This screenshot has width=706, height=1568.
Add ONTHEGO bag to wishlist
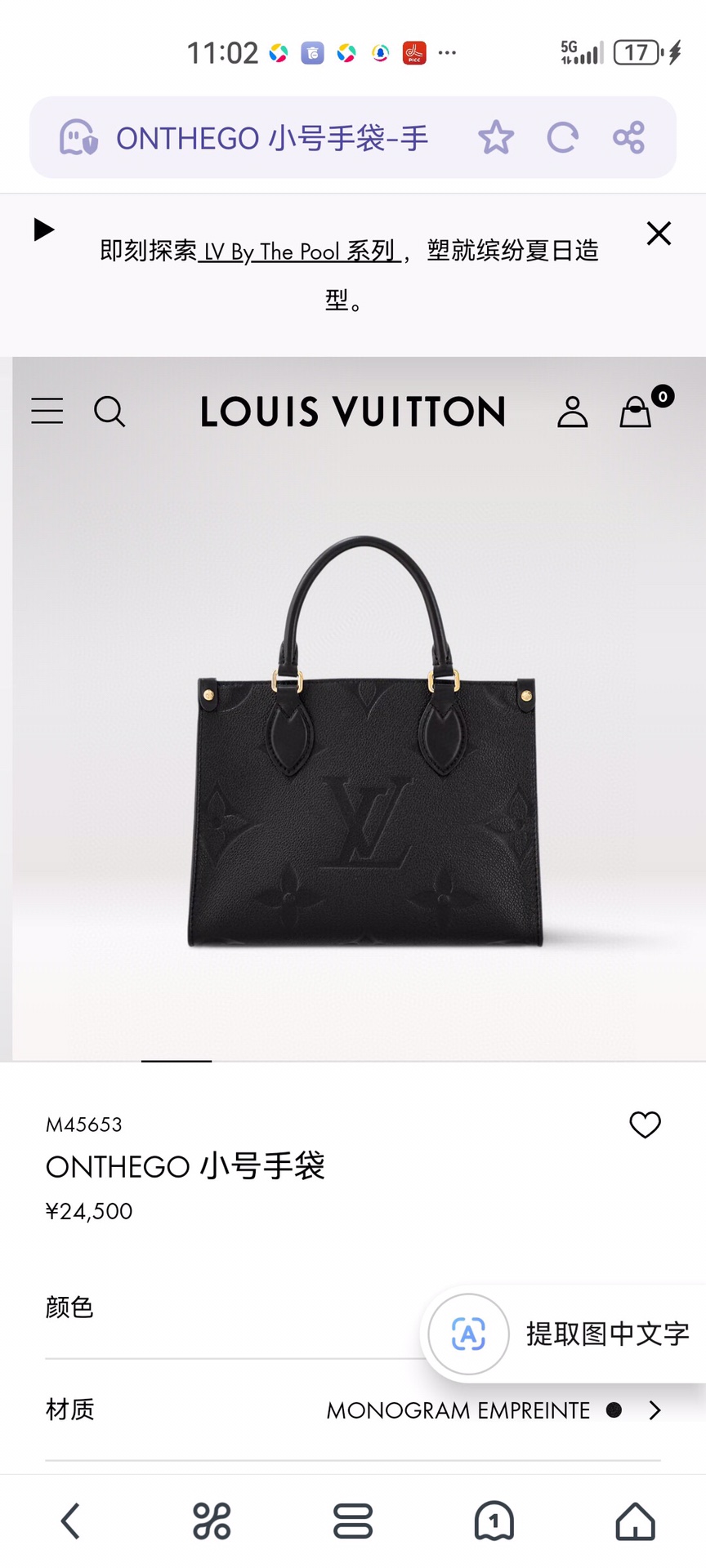pyautogui.click(x=645, y=1125)
